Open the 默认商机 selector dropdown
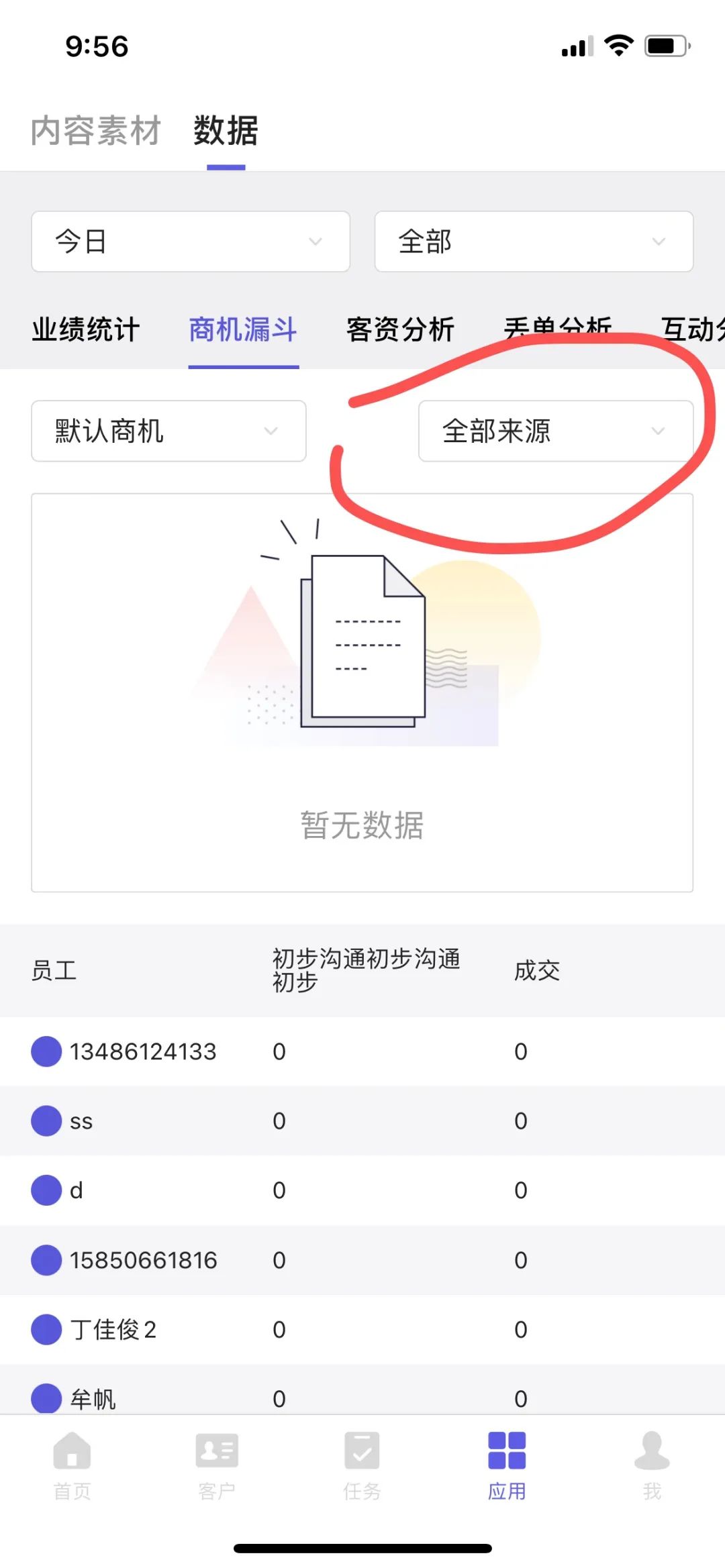Image resolution: width=725 pixels, height=1568 pixels. pos(168,431)
